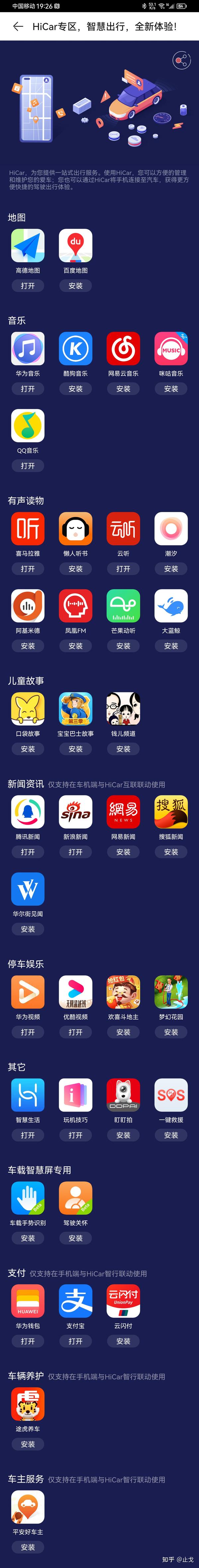
Task: Open 喜马拉雅 with its 打开 button
Action: click(28, 569)
